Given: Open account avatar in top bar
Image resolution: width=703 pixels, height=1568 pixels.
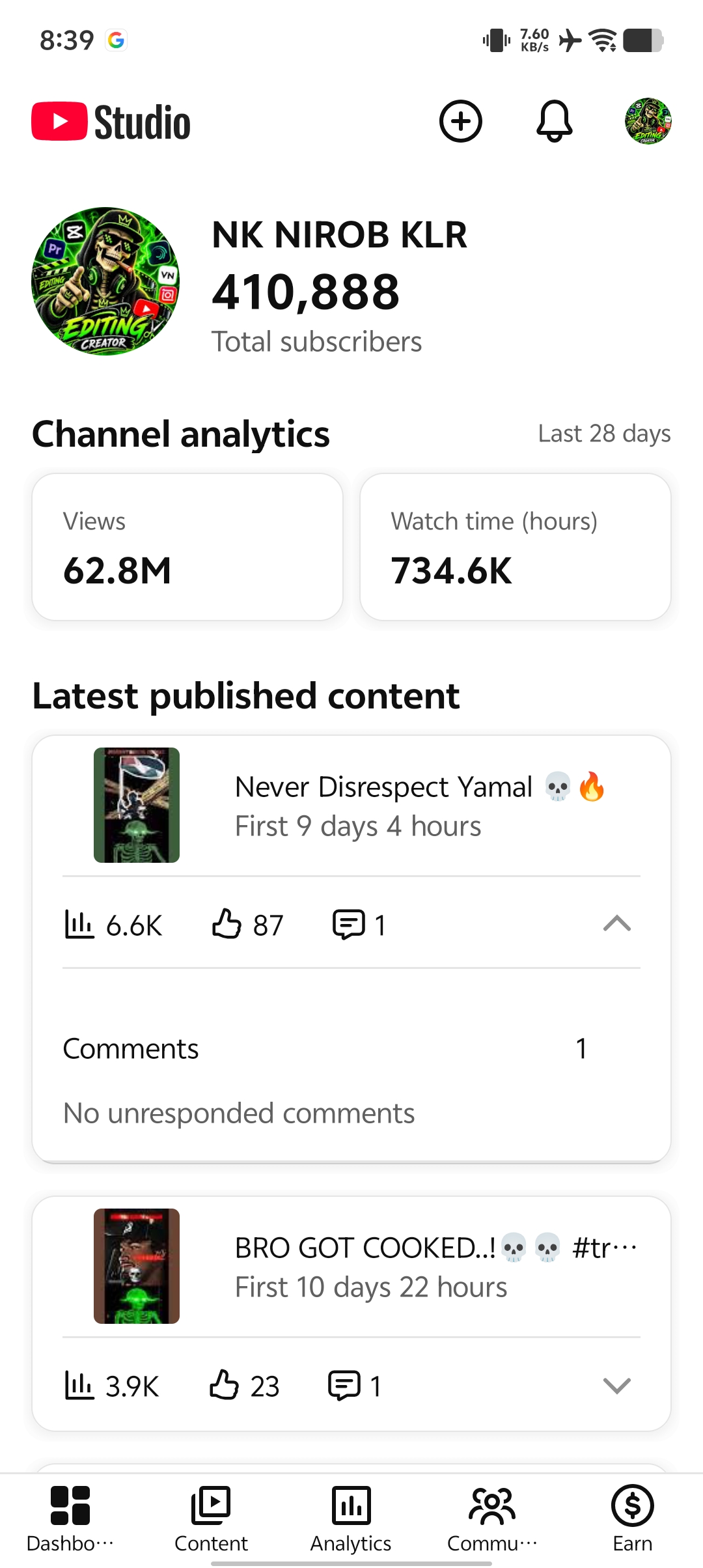Looking at the screenshot, I should 648,121.
